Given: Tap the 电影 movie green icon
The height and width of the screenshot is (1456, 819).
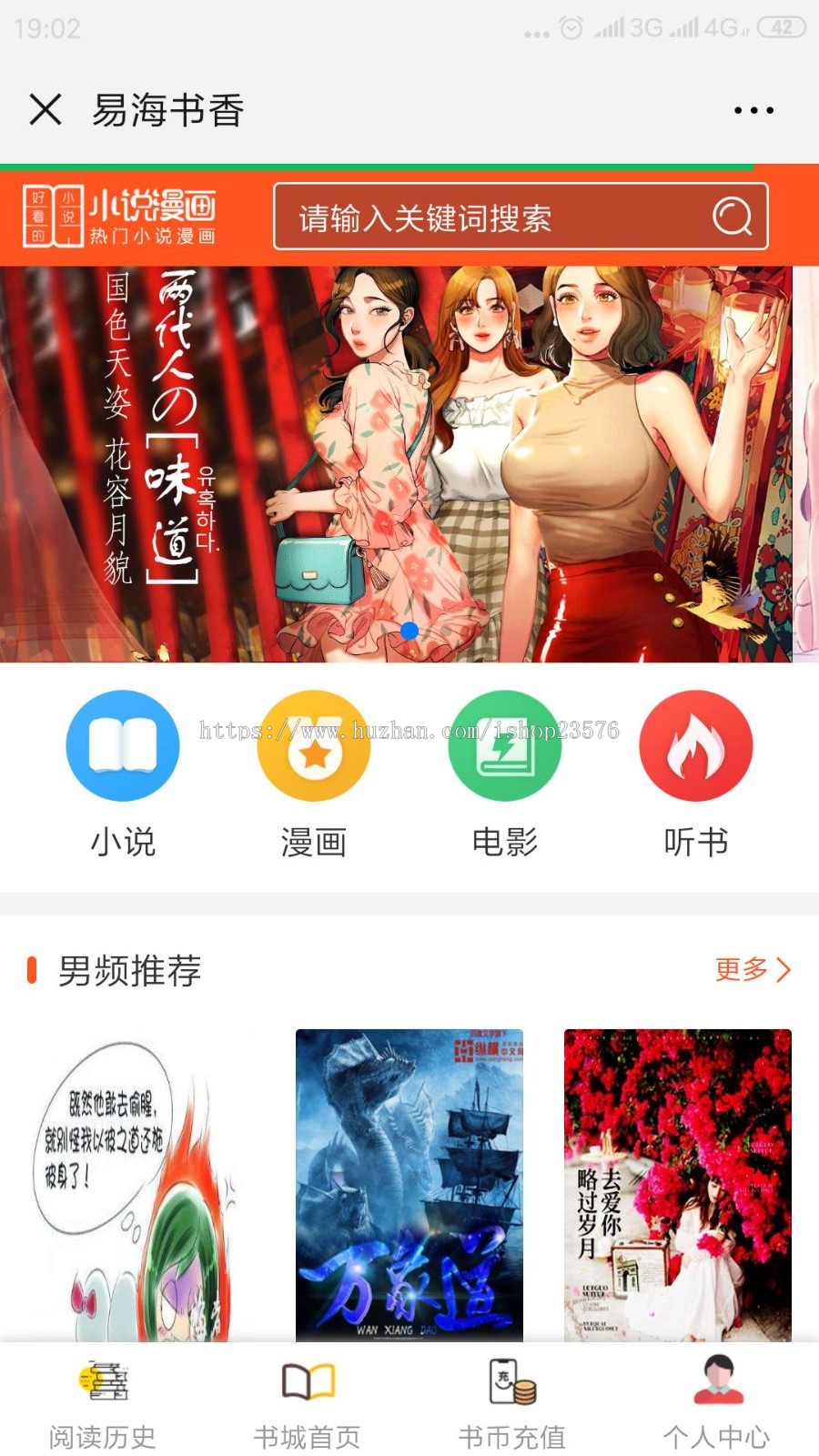Looking at the screenshot, I should click(505, 745).
